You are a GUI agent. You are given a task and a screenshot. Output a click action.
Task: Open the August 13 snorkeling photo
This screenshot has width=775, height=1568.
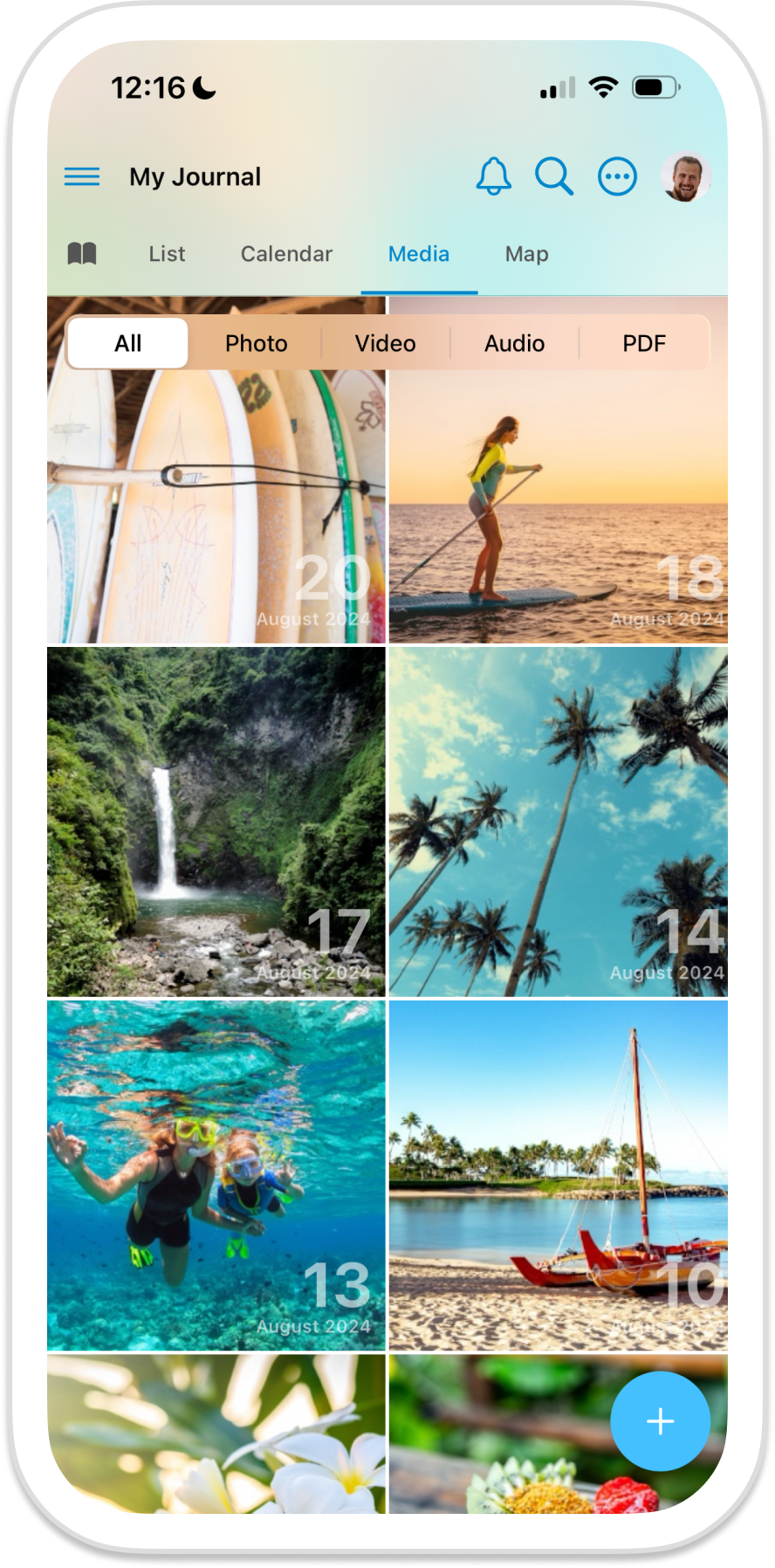click(216, 1176)
